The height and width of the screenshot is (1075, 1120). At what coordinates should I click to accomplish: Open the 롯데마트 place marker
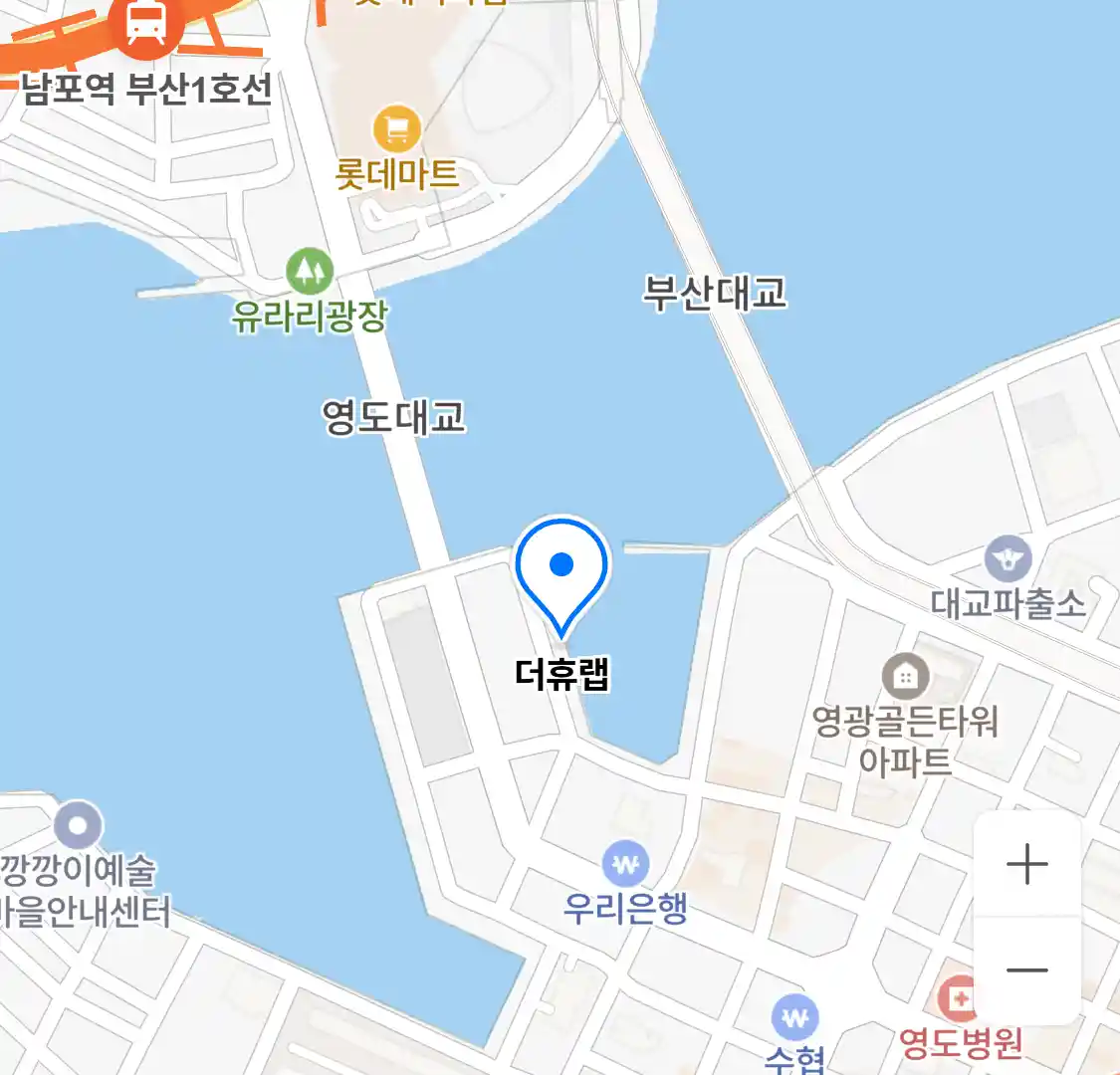[396, 129]
